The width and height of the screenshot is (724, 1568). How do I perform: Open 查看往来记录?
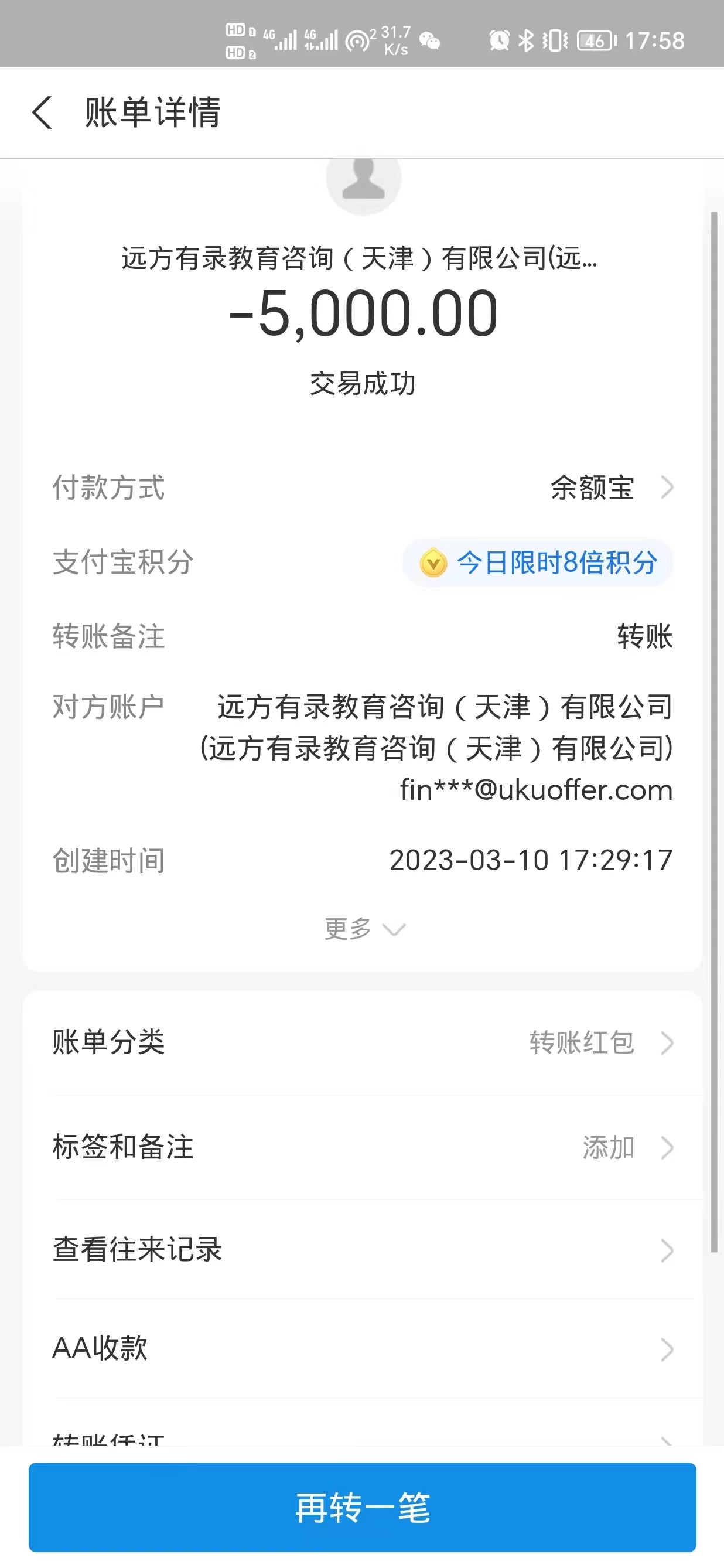pos(362,1250)
